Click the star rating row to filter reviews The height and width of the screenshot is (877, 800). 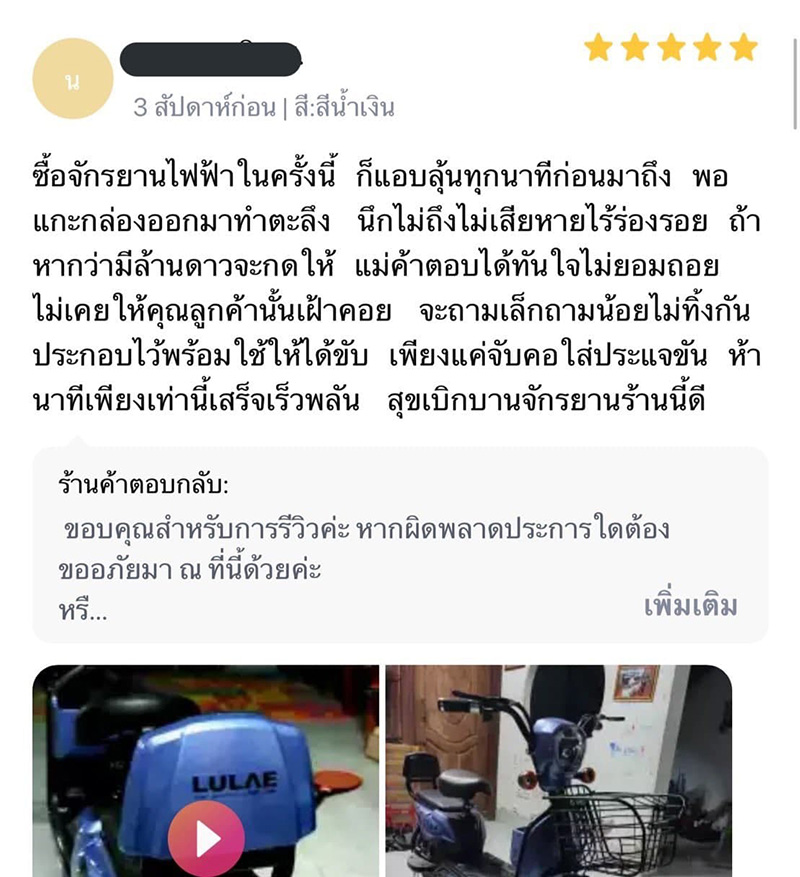pyautogui.click(x=673, y=45)
